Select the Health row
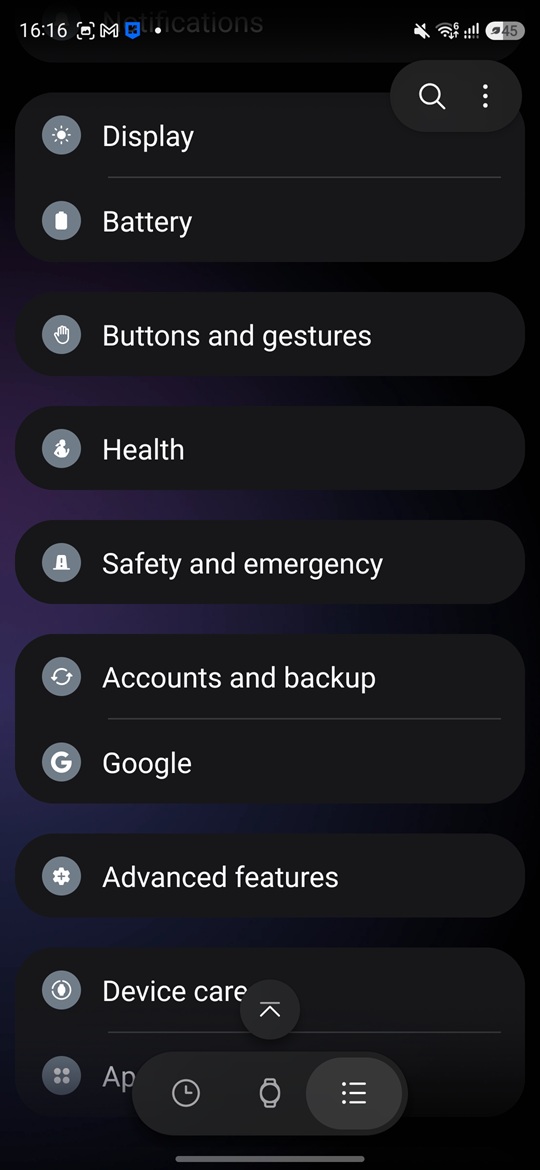The image size is (540, 1170). pyautogui.click(x=270, y=448)
